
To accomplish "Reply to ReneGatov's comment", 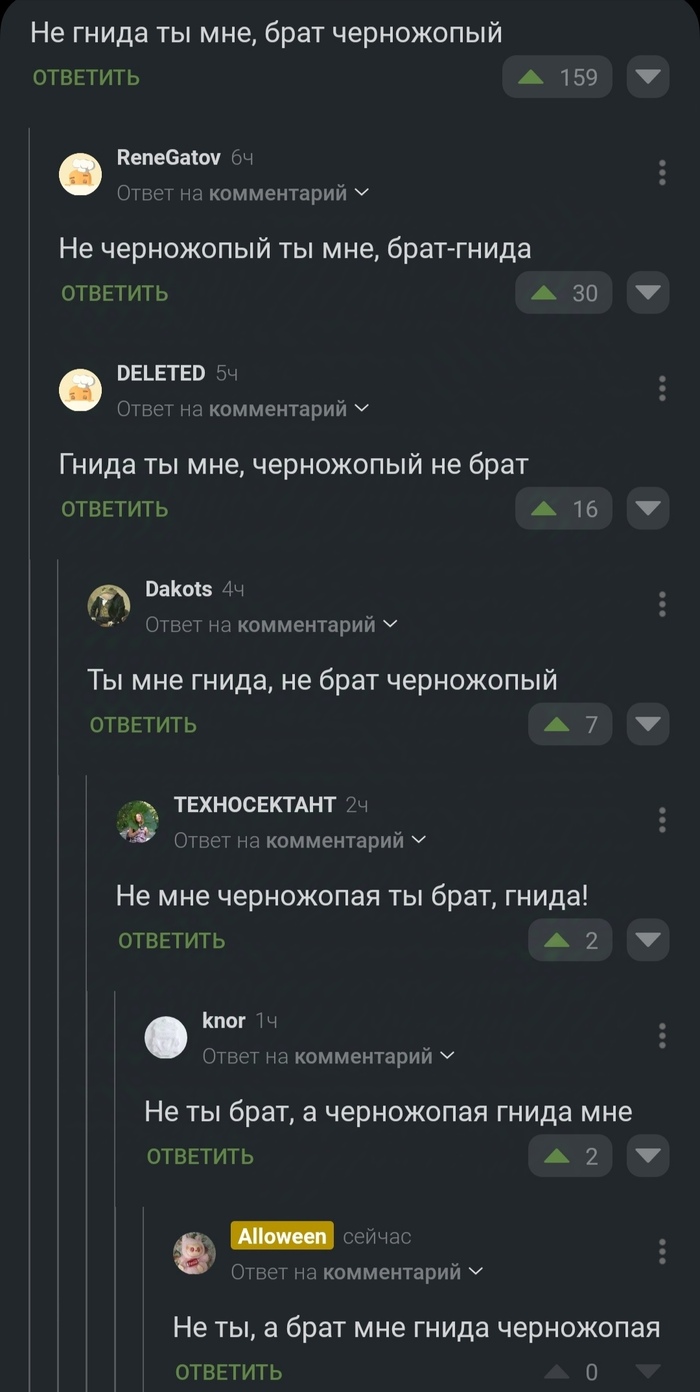I will (x=114, y=293).
